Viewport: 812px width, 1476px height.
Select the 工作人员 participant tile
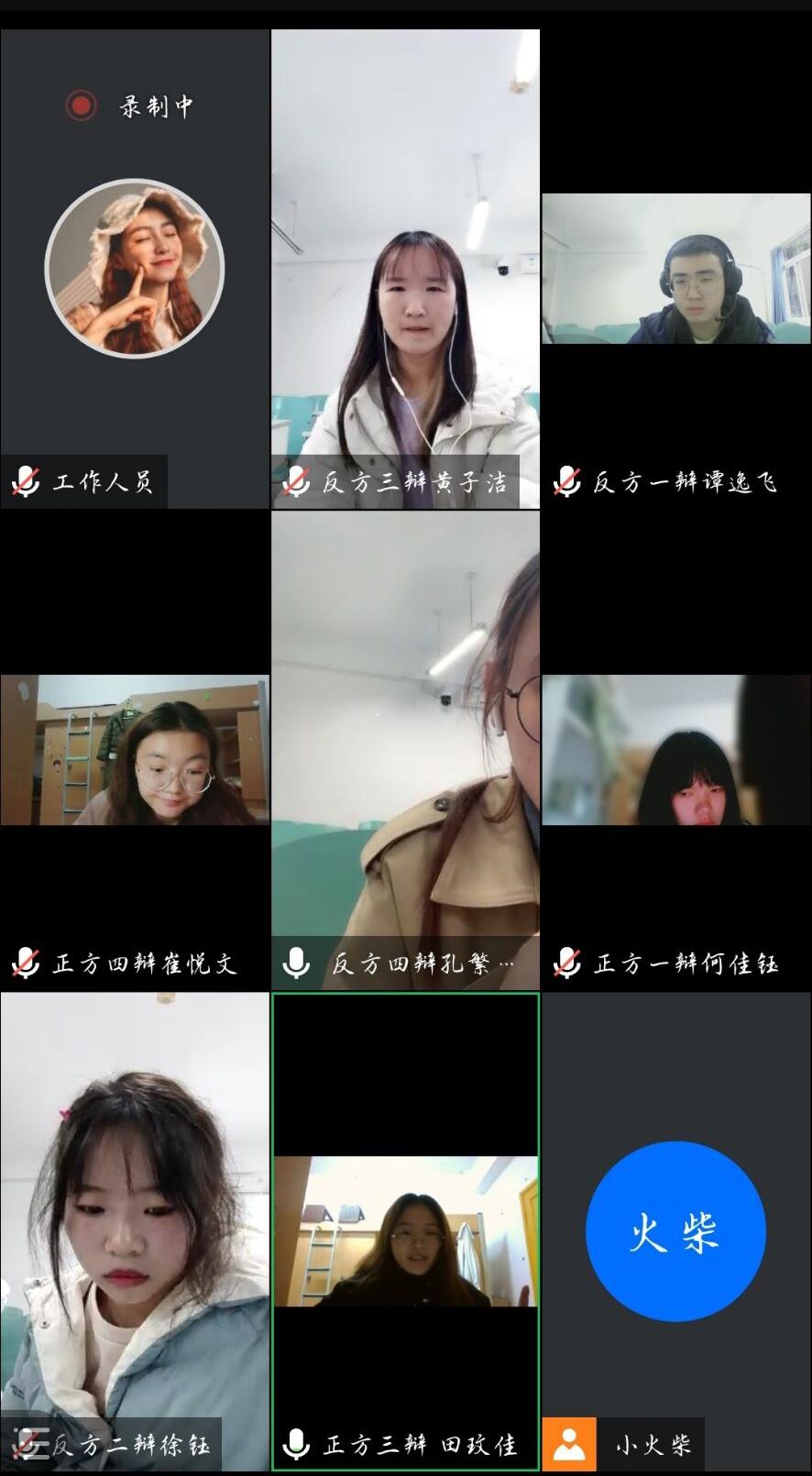(x=135, y=269)
